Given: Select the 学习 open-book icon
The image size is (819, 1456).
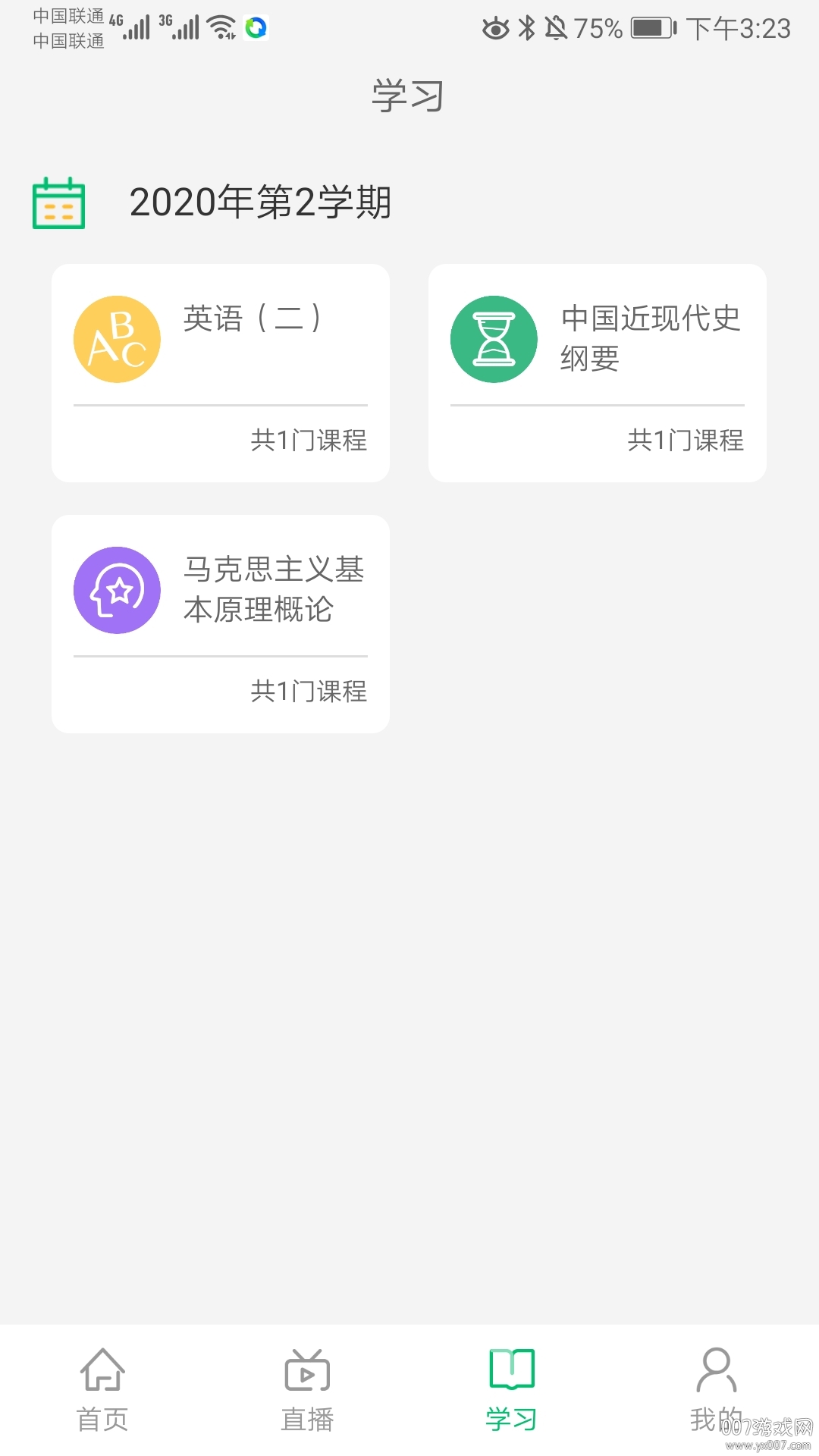Looking at the screenshot, I should pos(512,1370).
